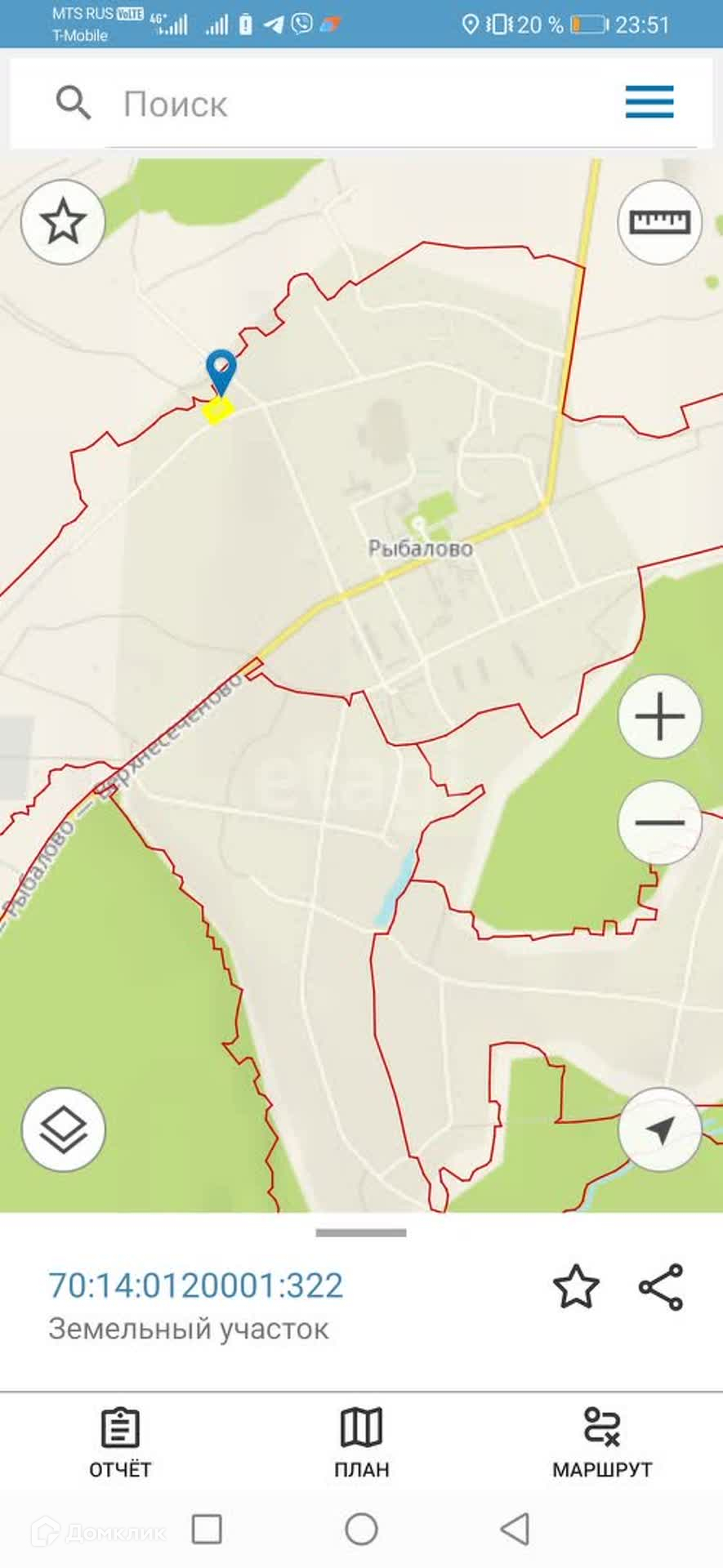Go to the system home screen

pyautogui.click(x=361, y=1529)
